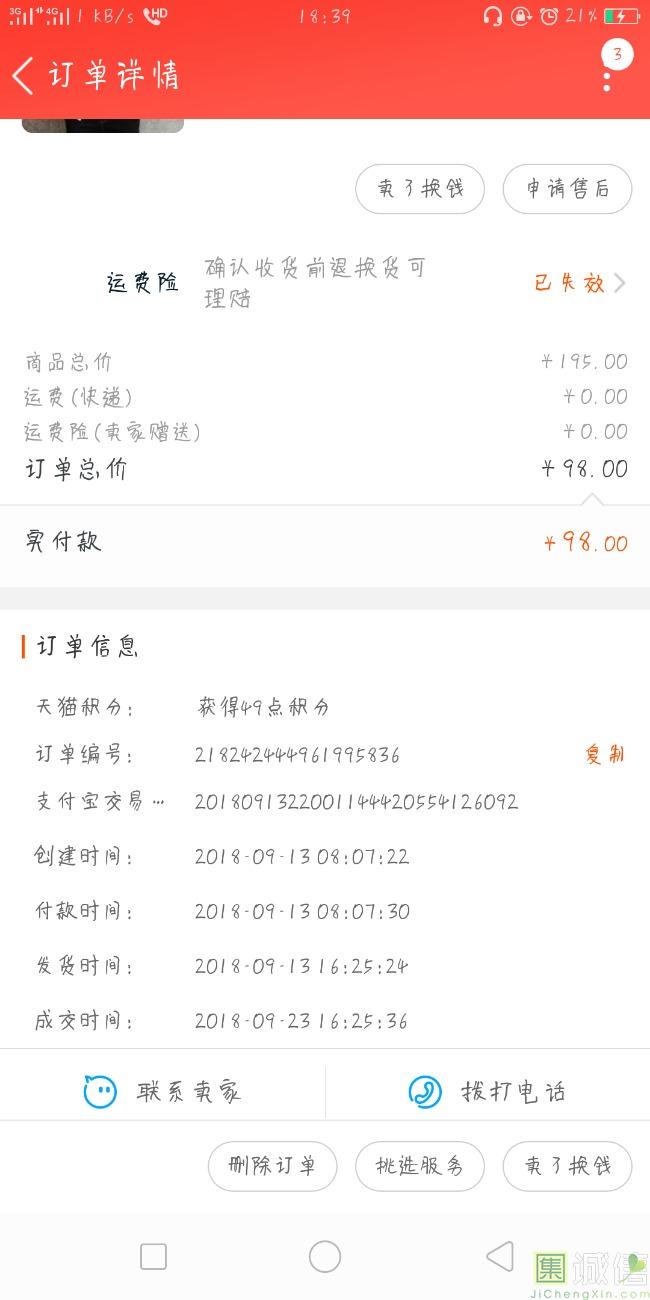
Task: Apply for after-sales via 申请售后
Action: tap(567, 189)
